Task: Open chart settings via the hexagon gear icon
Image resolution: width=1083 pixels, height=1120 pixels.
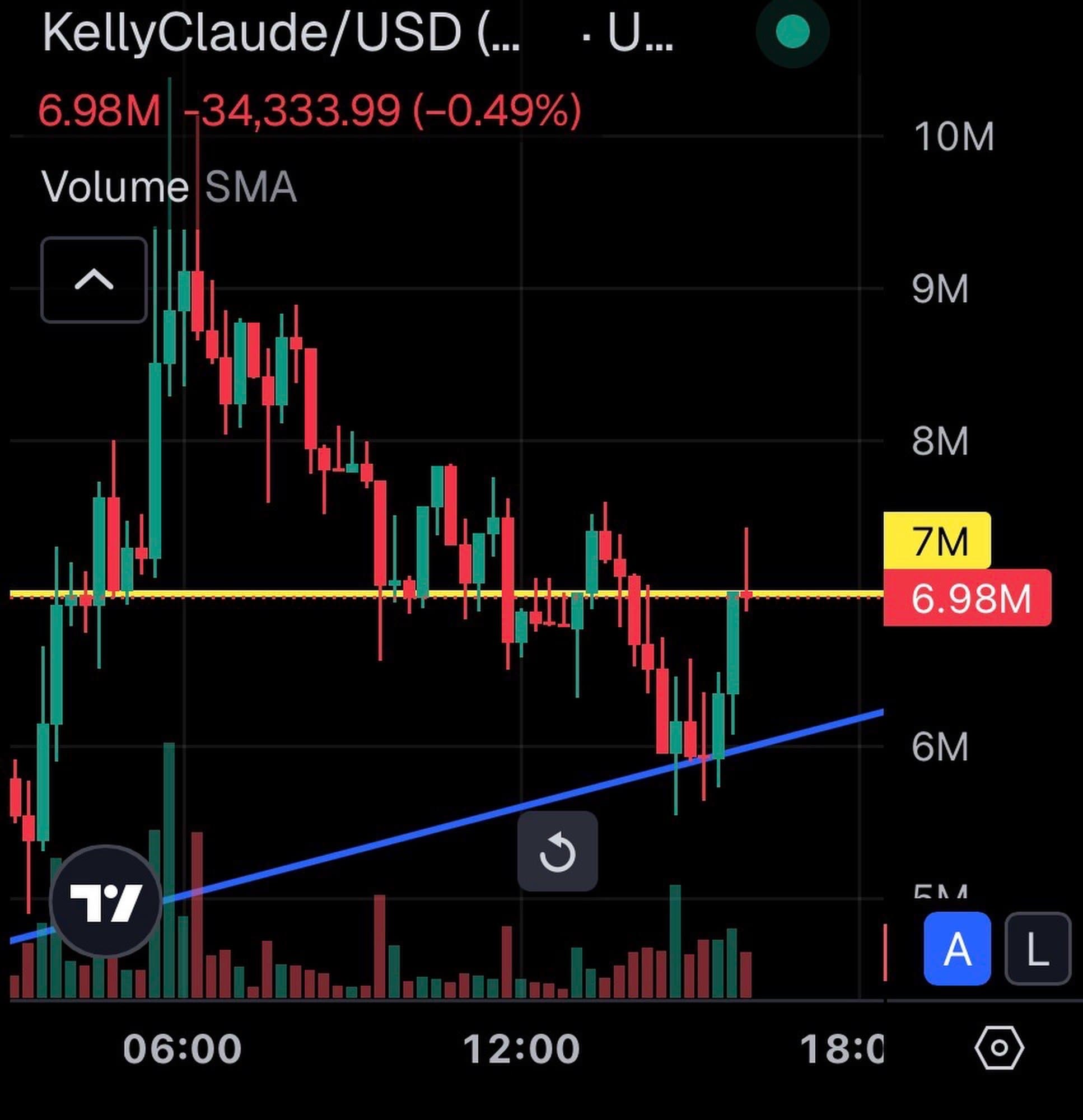Action: pyautogui.click(x=999, y=1047)
